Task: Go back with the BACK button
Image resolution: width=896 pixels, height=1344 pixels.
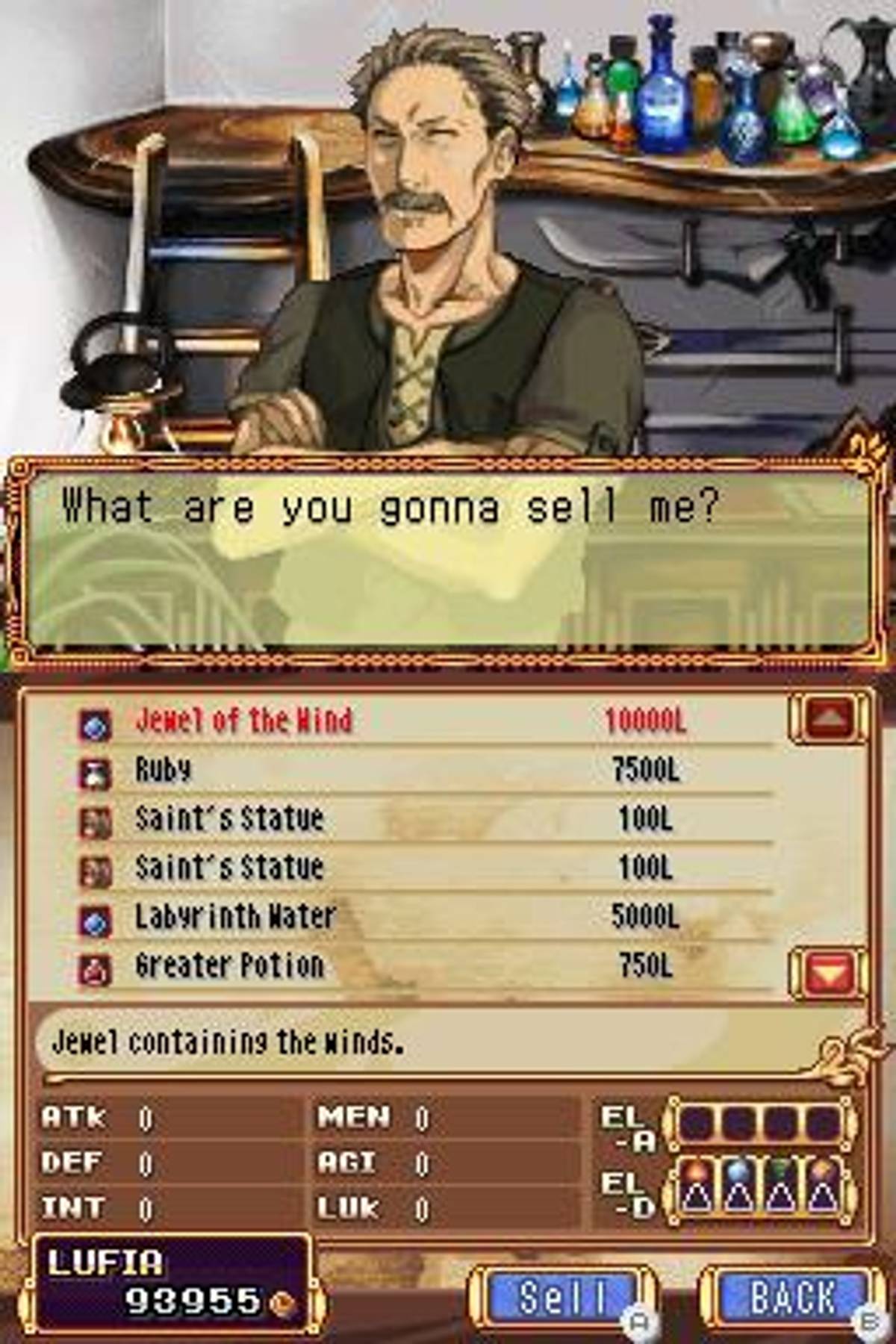Action: pyautogui.click(x=791, y=1298)
